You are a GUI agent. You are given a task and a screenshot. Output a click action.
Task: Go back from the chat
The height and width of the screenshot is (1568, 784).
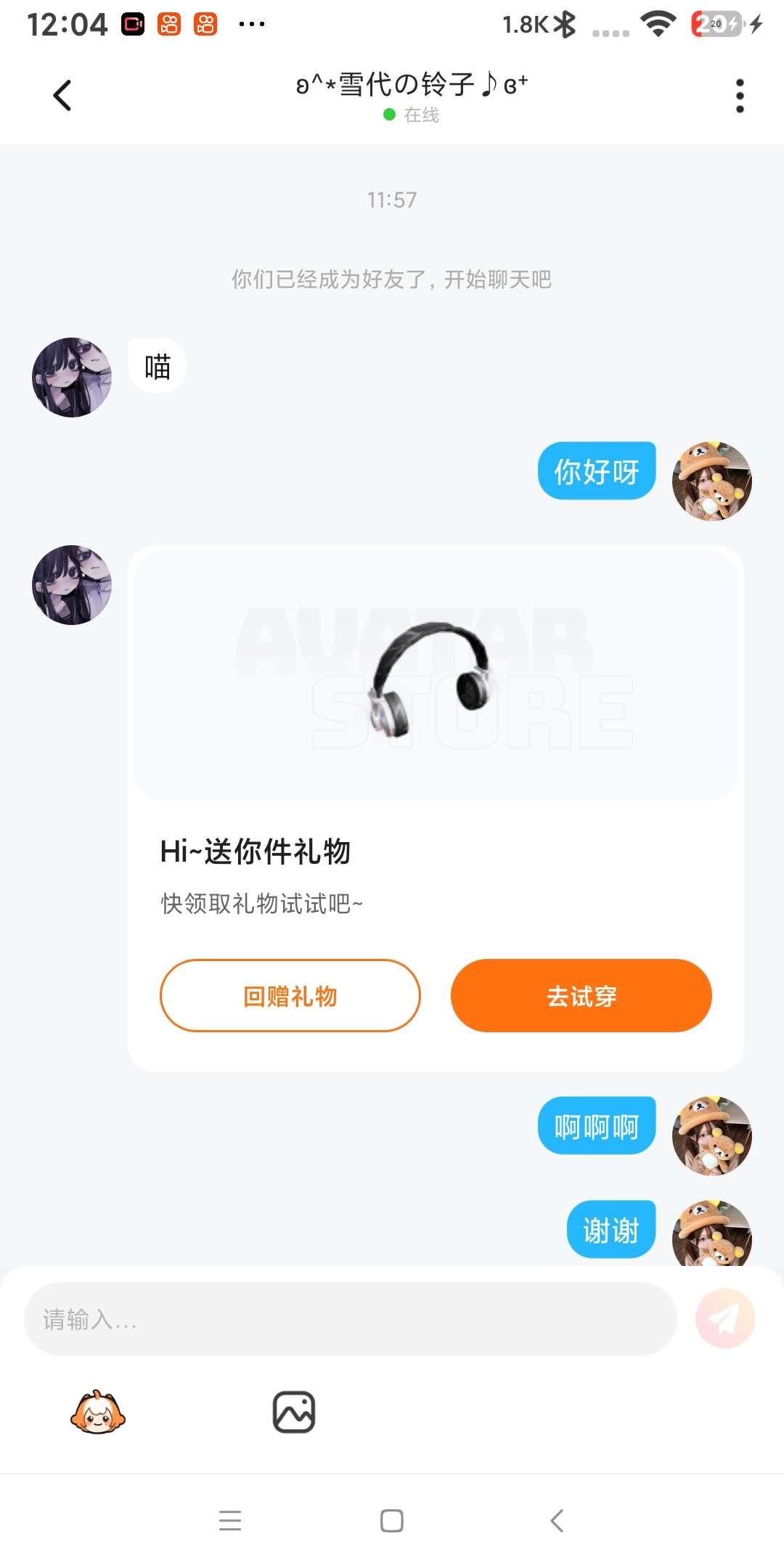62,95
